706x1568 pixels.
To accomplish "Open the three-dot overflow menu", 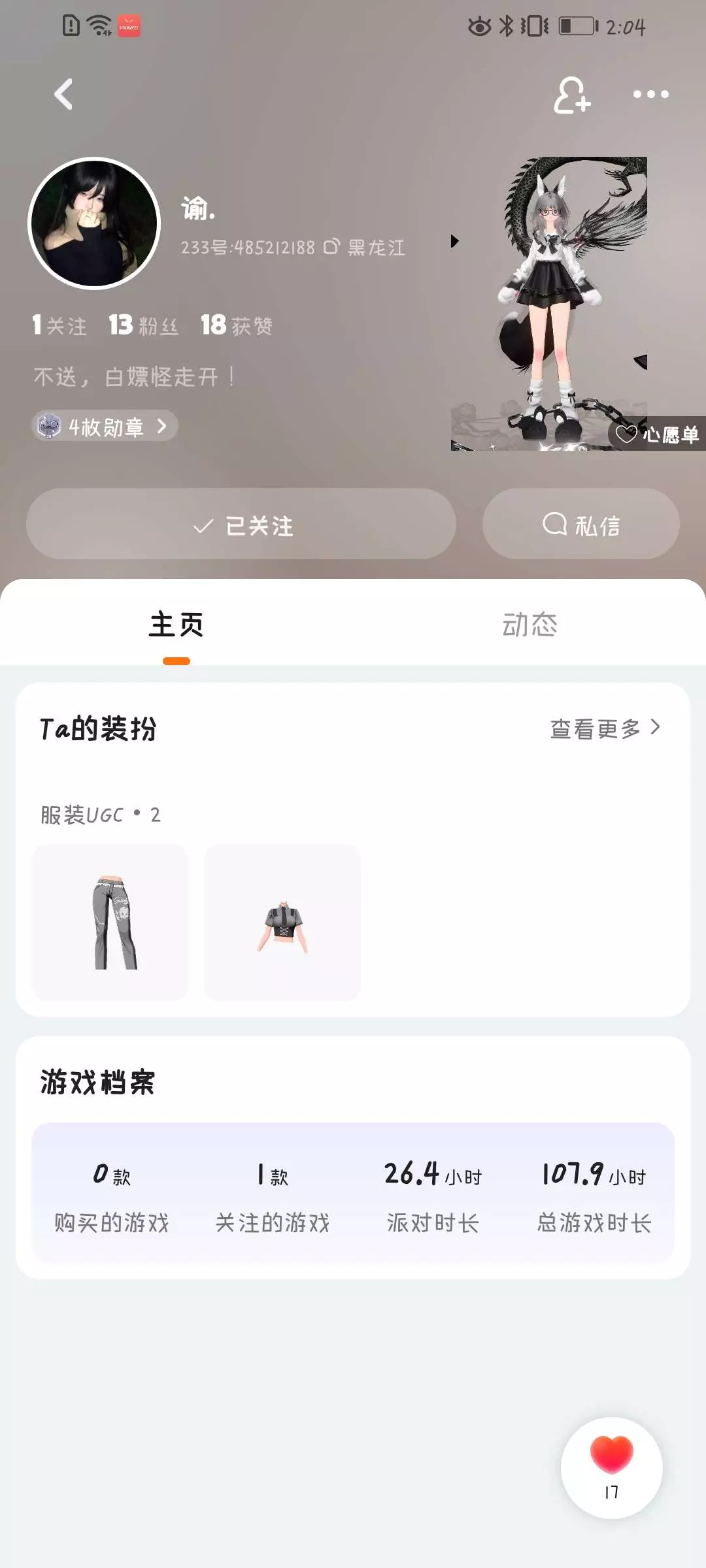I will tap(651, 95).
